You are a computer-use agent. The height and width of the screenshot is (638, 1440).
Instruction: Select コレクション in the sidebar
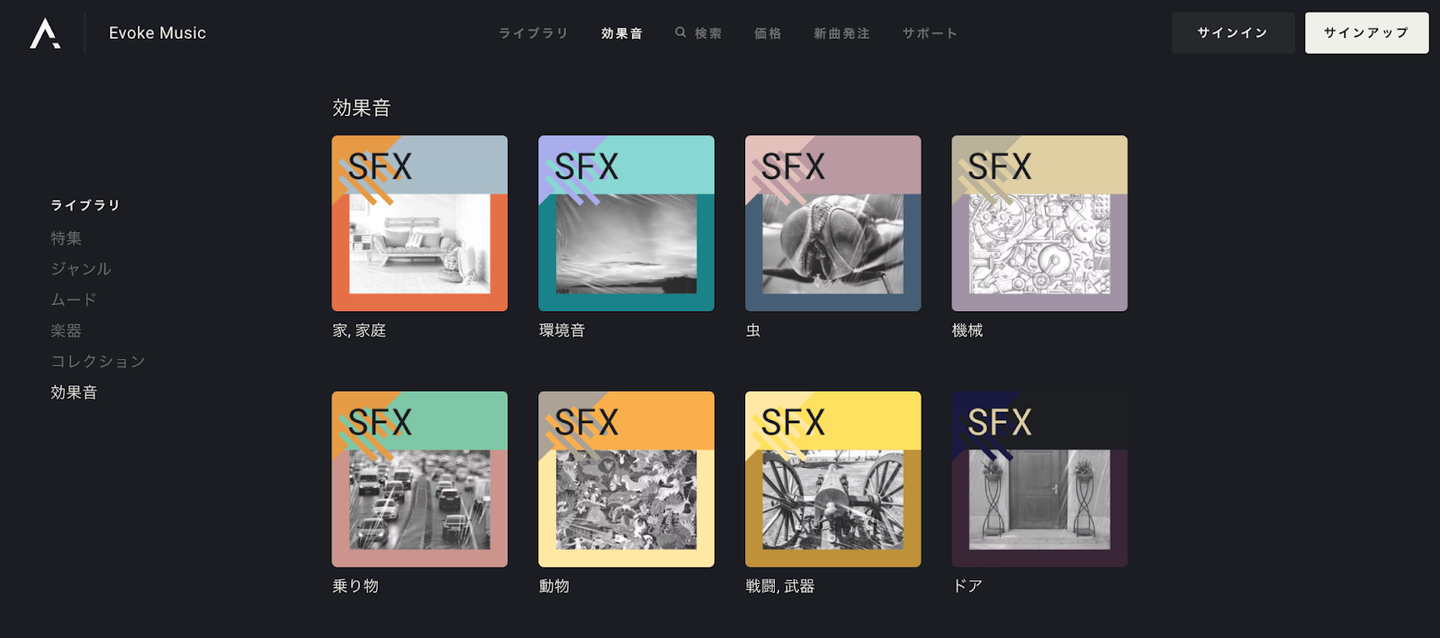point(98,361)
